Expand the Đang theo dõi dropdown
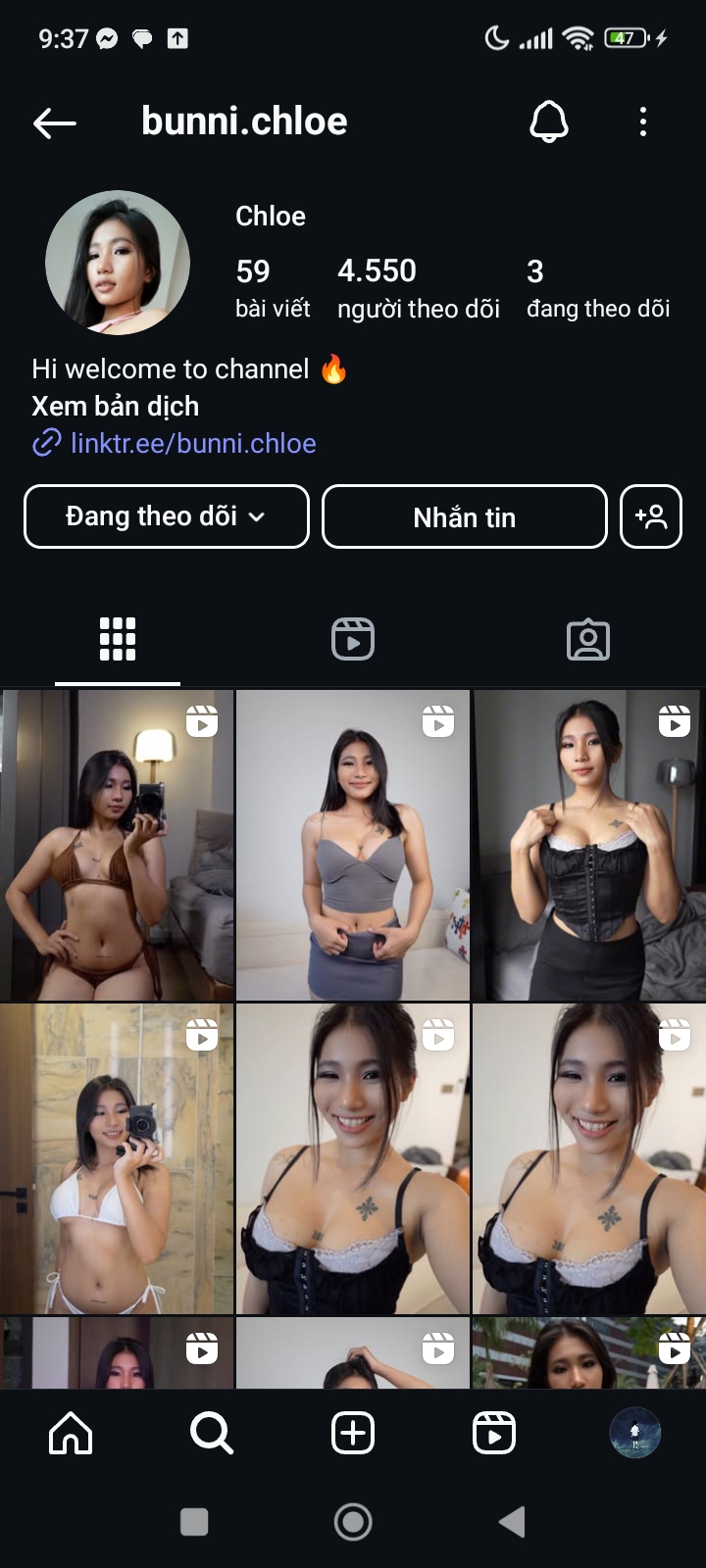This screenshot has height=1568, width=706. pos(167,516)
